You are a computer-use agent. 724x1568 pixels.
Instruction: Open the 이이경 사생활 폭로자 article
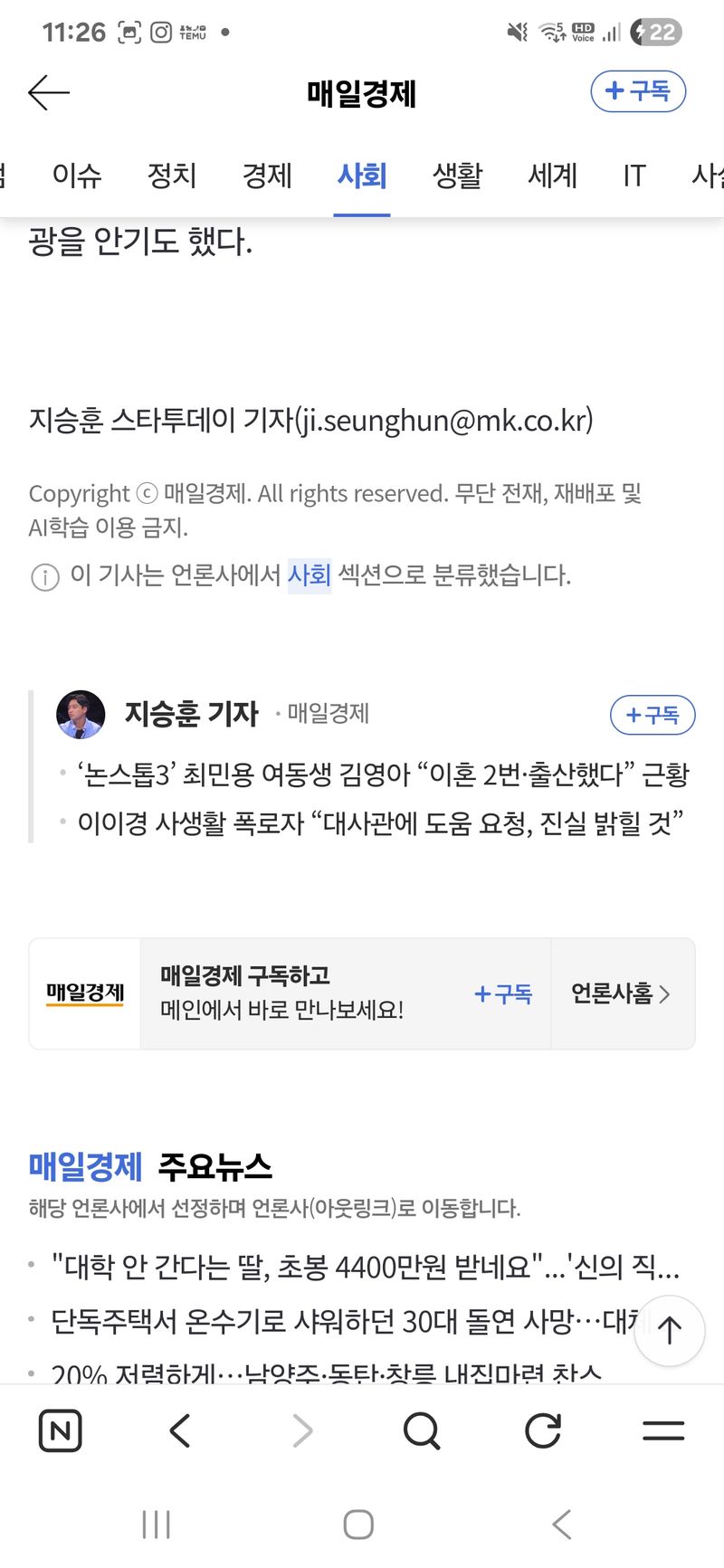[380, 823]
